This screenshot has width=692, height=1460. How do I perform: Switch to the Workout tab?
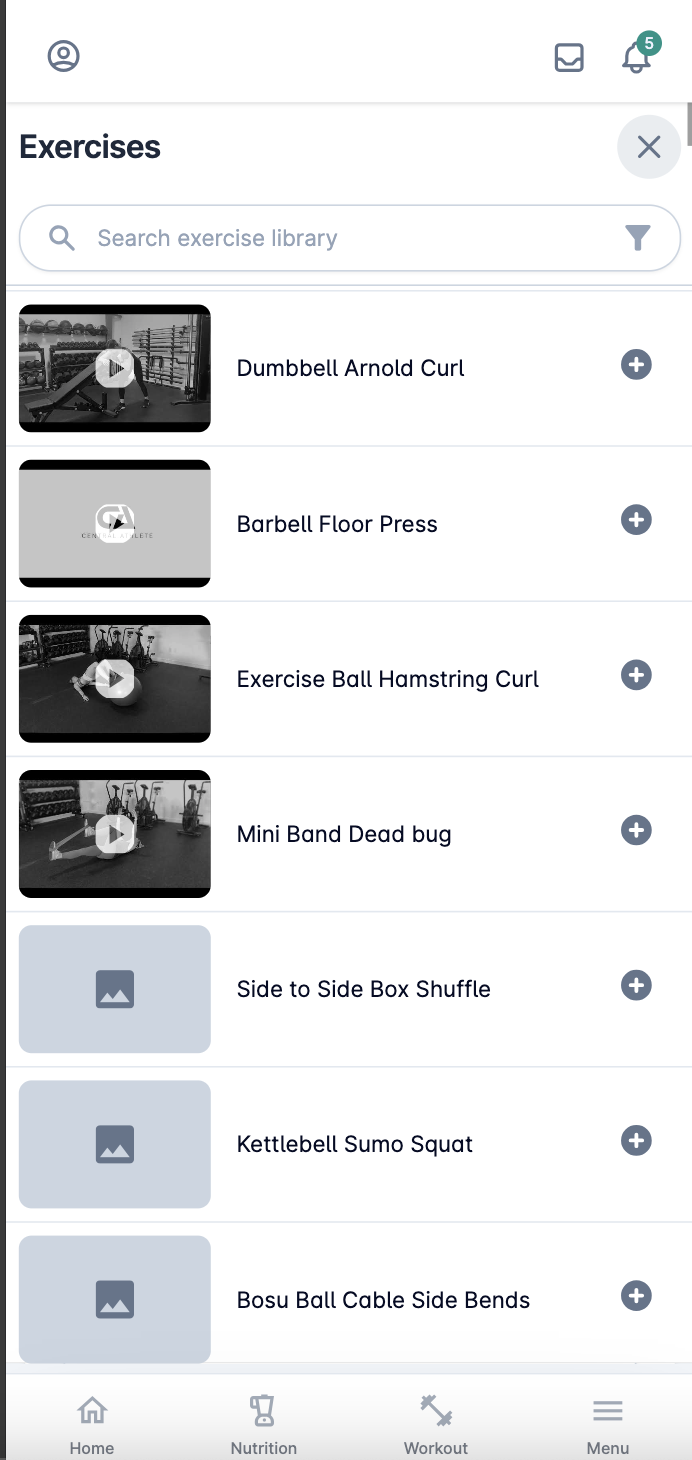point(436,1424)
